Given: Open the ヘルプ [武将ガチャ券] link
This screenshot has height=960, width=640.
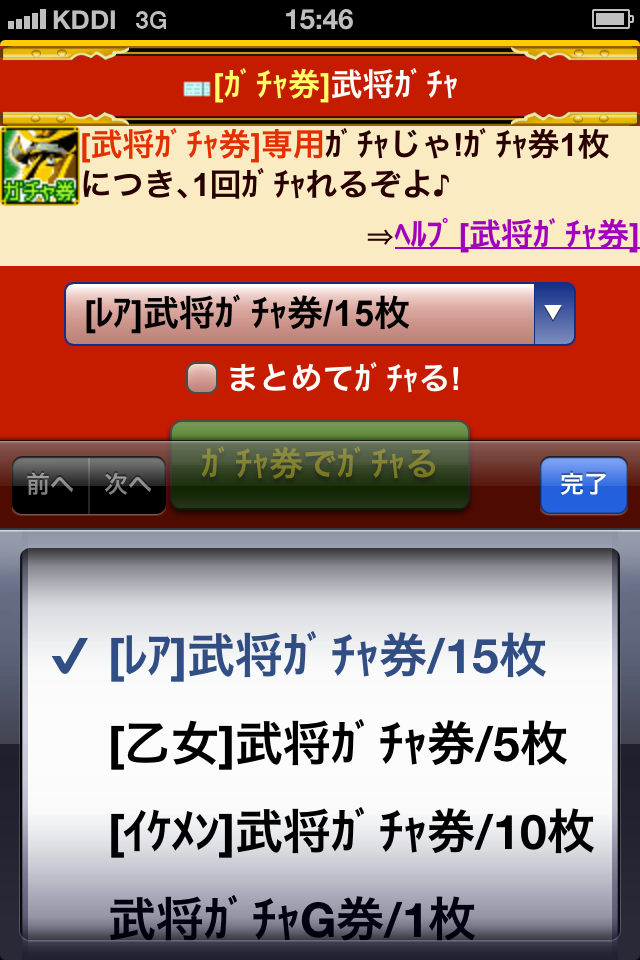Looking at the screenshot, I should click(x=515, y=235).
